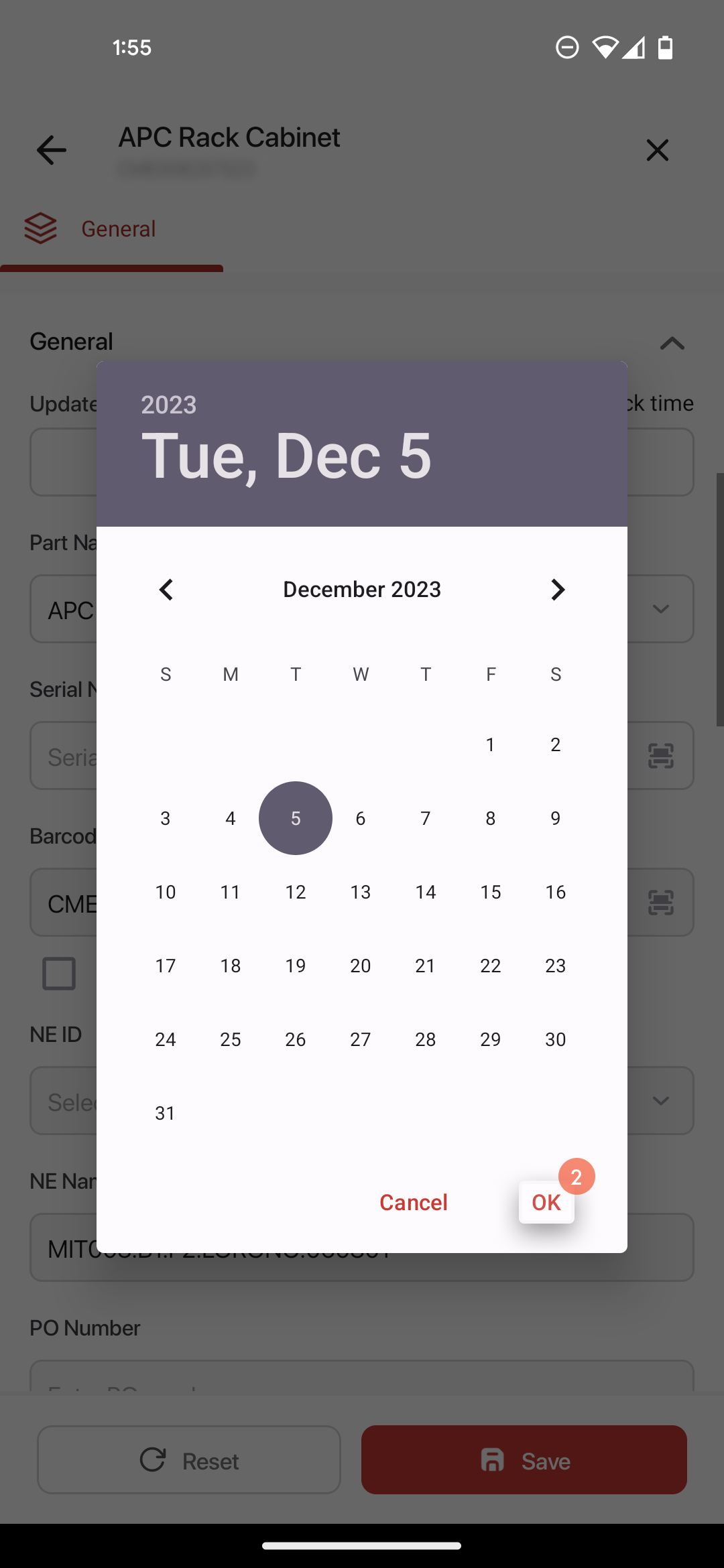Select December 12 in the calendar

pyautogui.click(x=296, y=892)
